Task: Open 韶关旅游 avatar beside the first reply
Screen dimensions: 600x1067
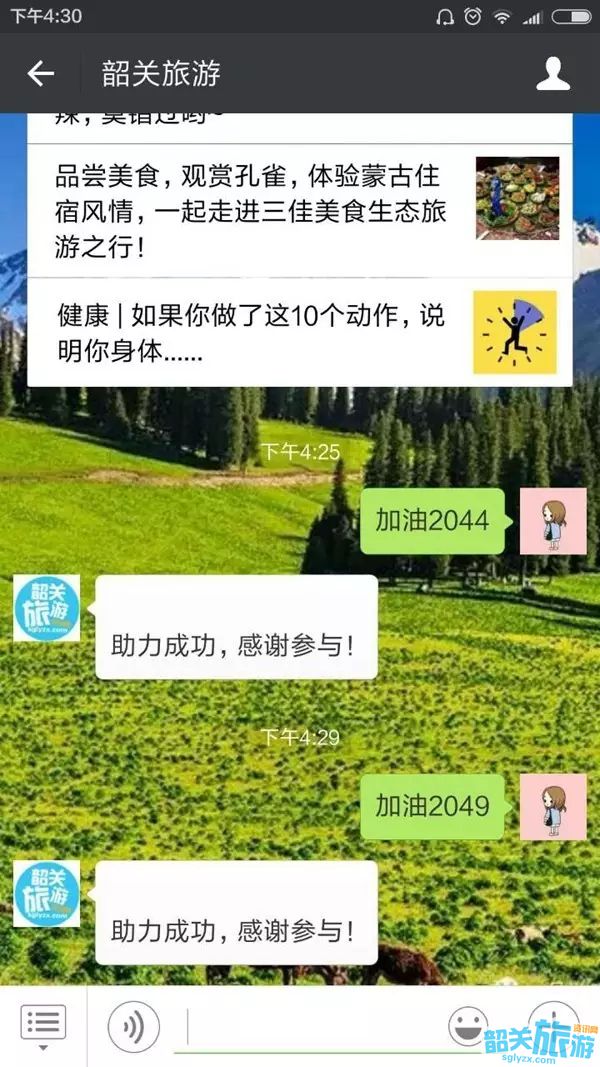Action: point(47,608)
